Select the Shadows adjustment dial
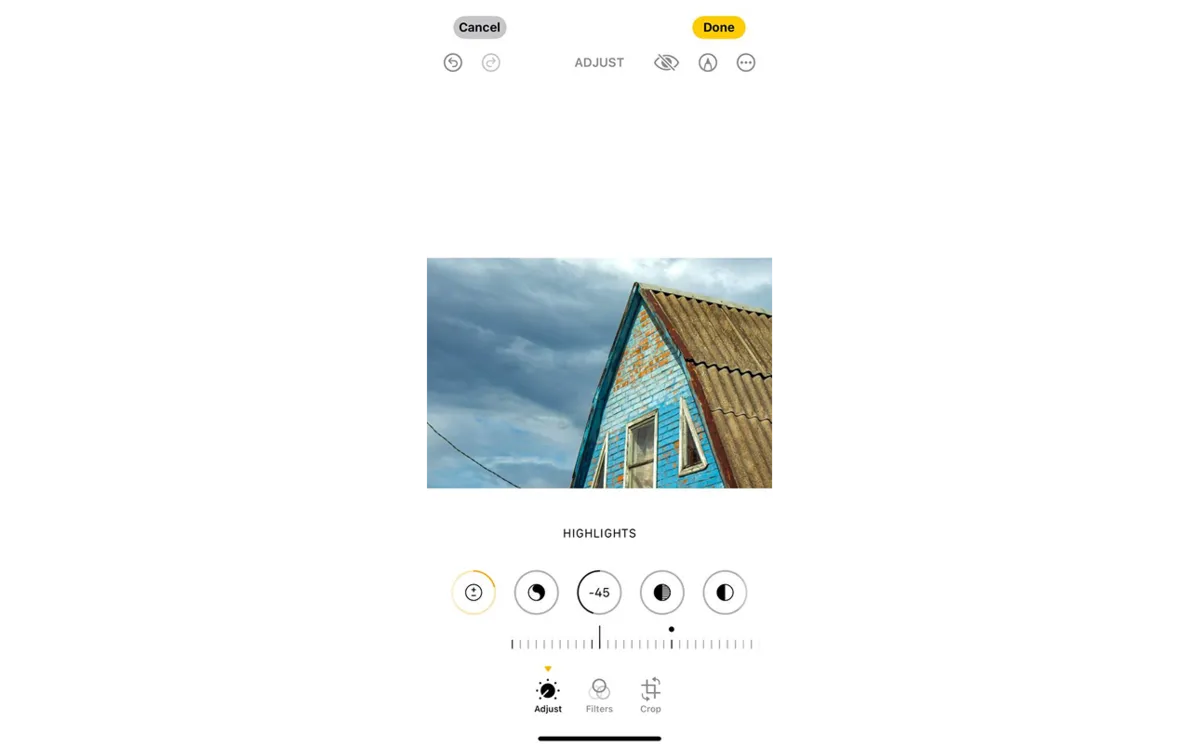1200x748 pixels. [662, 593]
